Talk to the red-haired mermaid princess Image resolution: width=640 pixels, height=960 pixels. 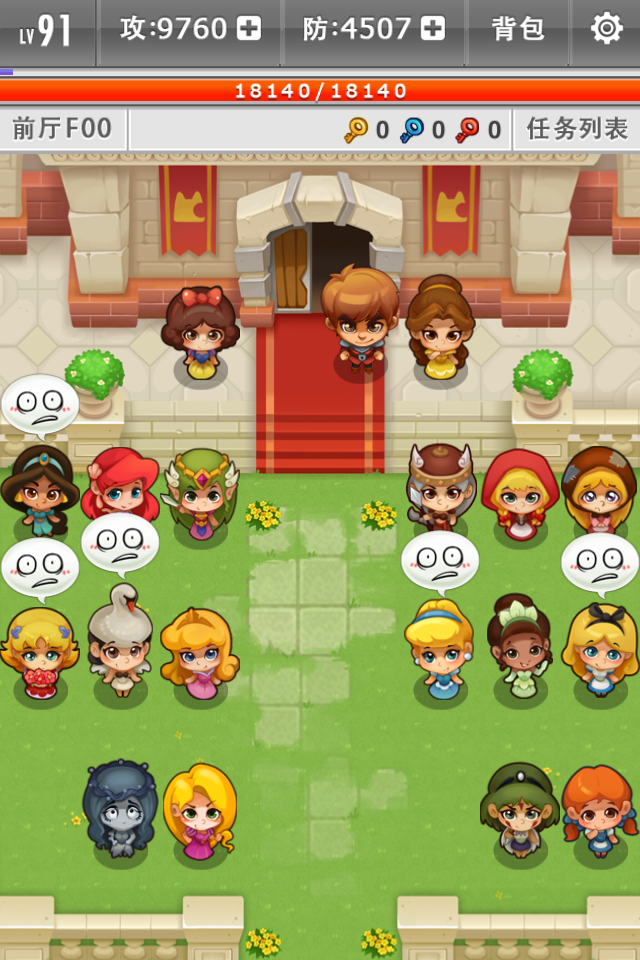tap(120, 490)
